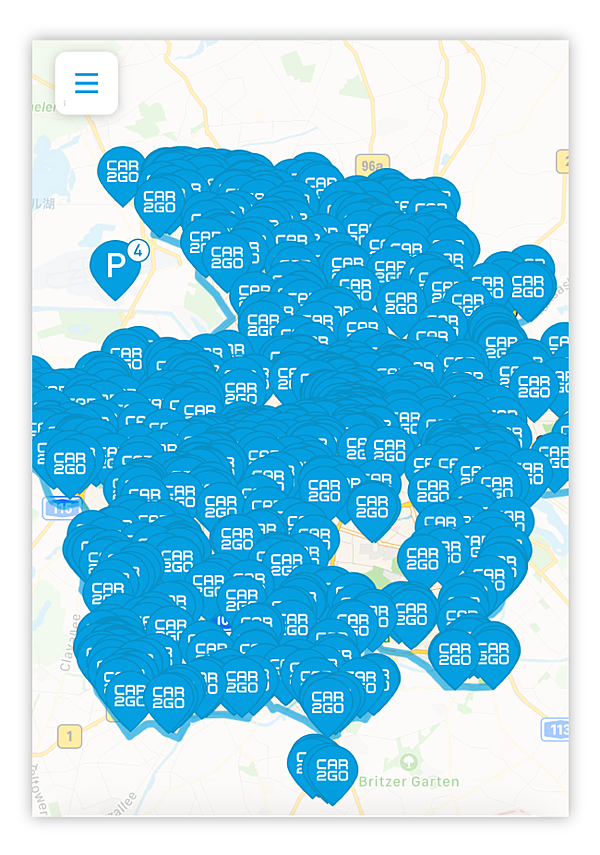Viewport: 600px width, 855px height.
Task: Tap the car2go pin near Britzer Garten
Action: [331, 771]
